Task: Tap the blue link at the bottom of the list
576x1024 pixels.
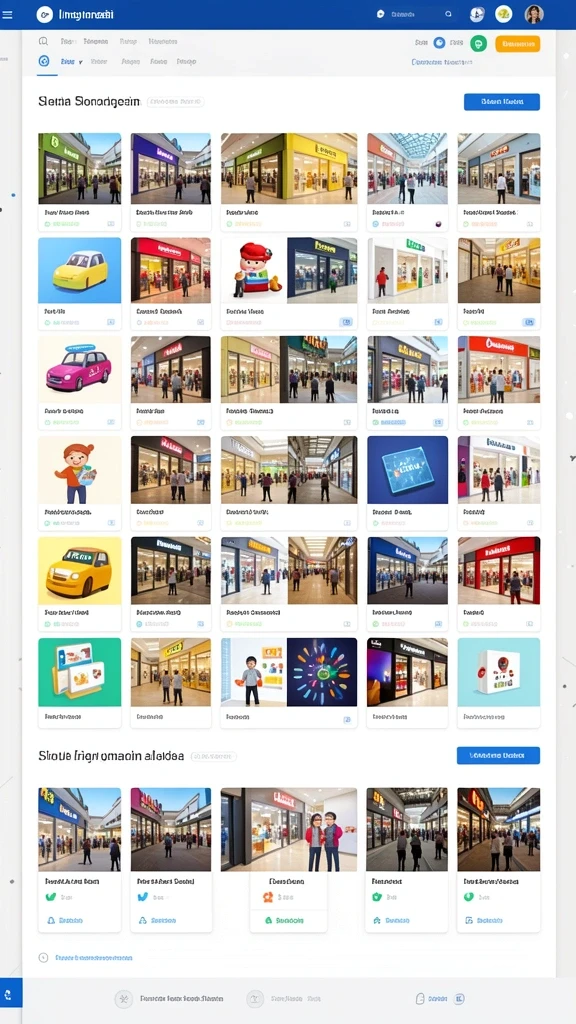Action: click(93, 957)
